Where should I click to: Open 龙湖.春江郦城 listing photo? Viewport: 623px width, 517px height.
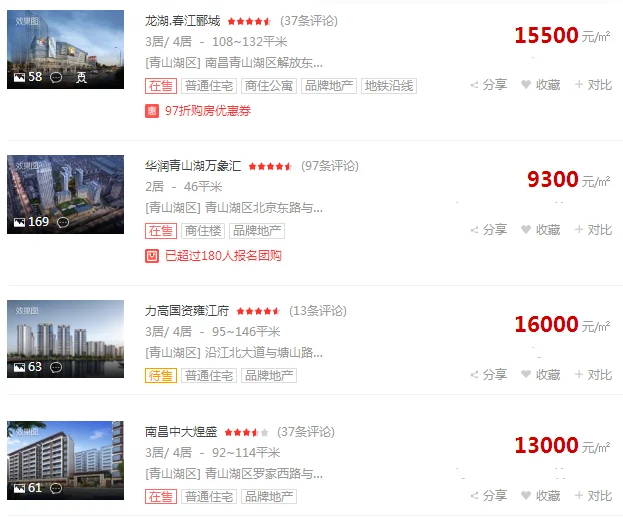click(x=65, y=48)
